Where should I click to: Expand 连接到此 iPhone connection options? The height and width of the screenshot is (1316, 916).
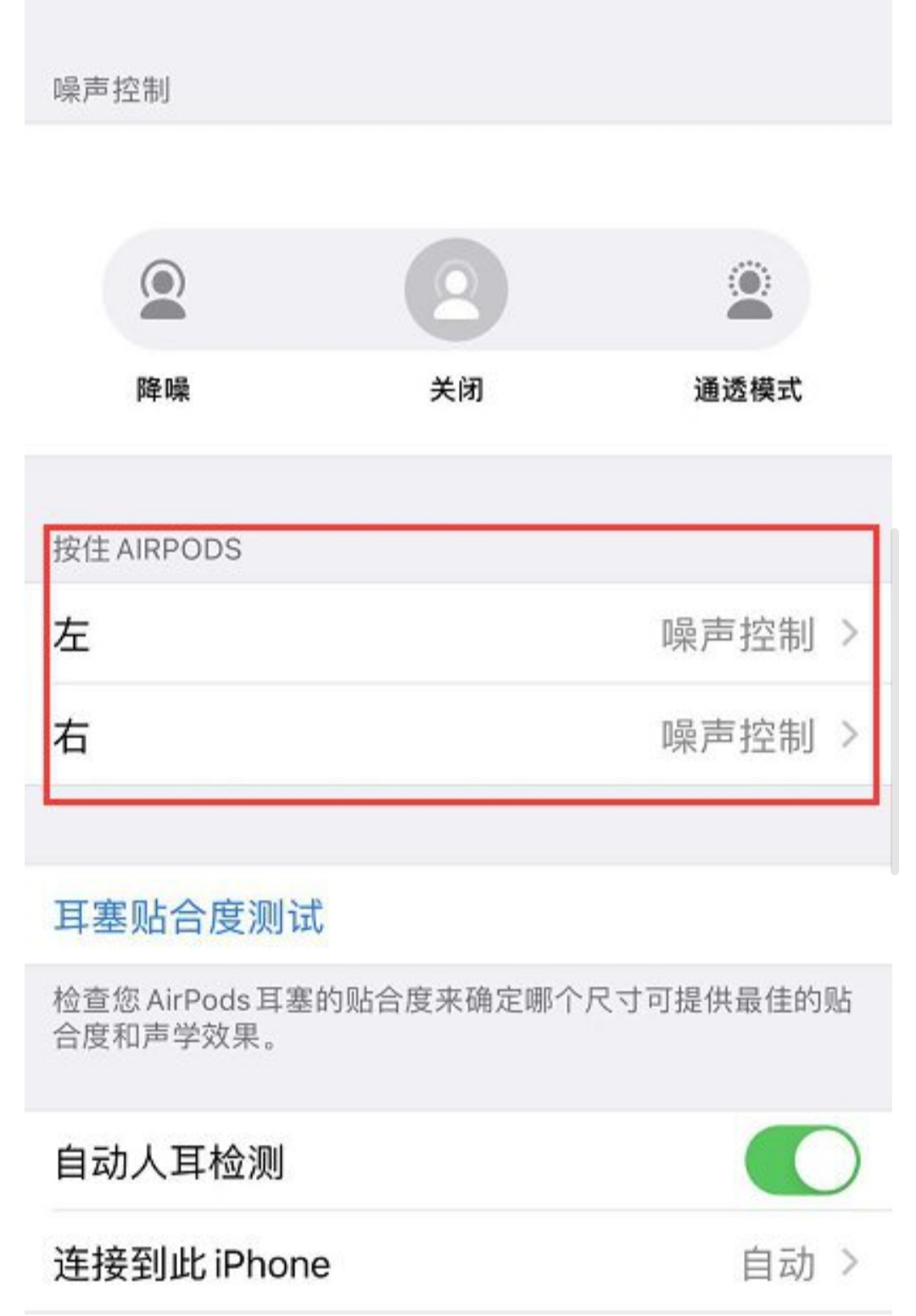point(458,1264)
